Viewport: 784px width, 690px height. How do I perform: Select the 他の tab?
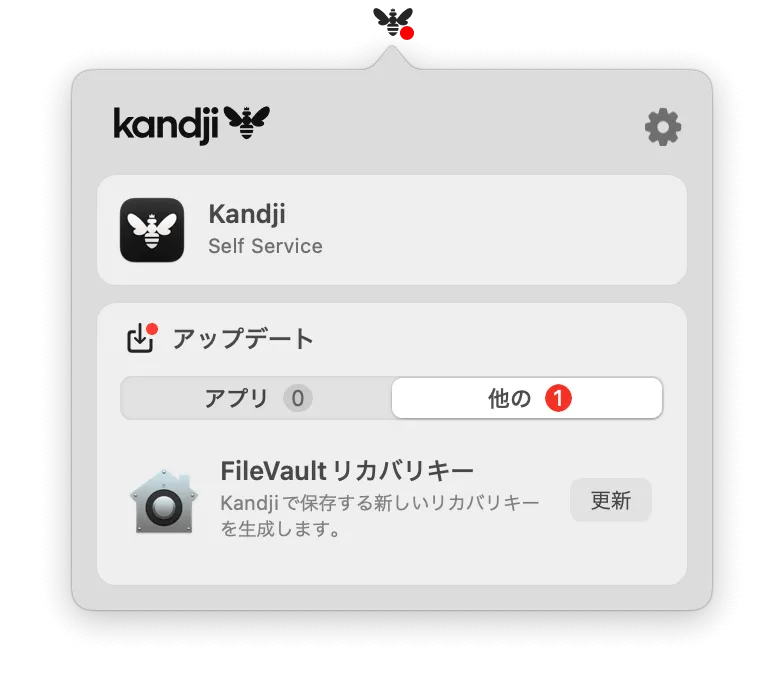[527, 398]
